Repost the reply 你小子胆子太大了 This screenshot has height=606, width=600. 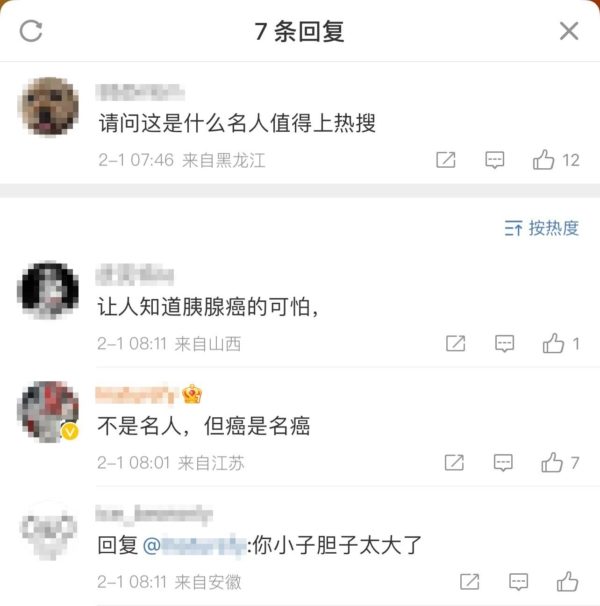[x=469, y=581]
